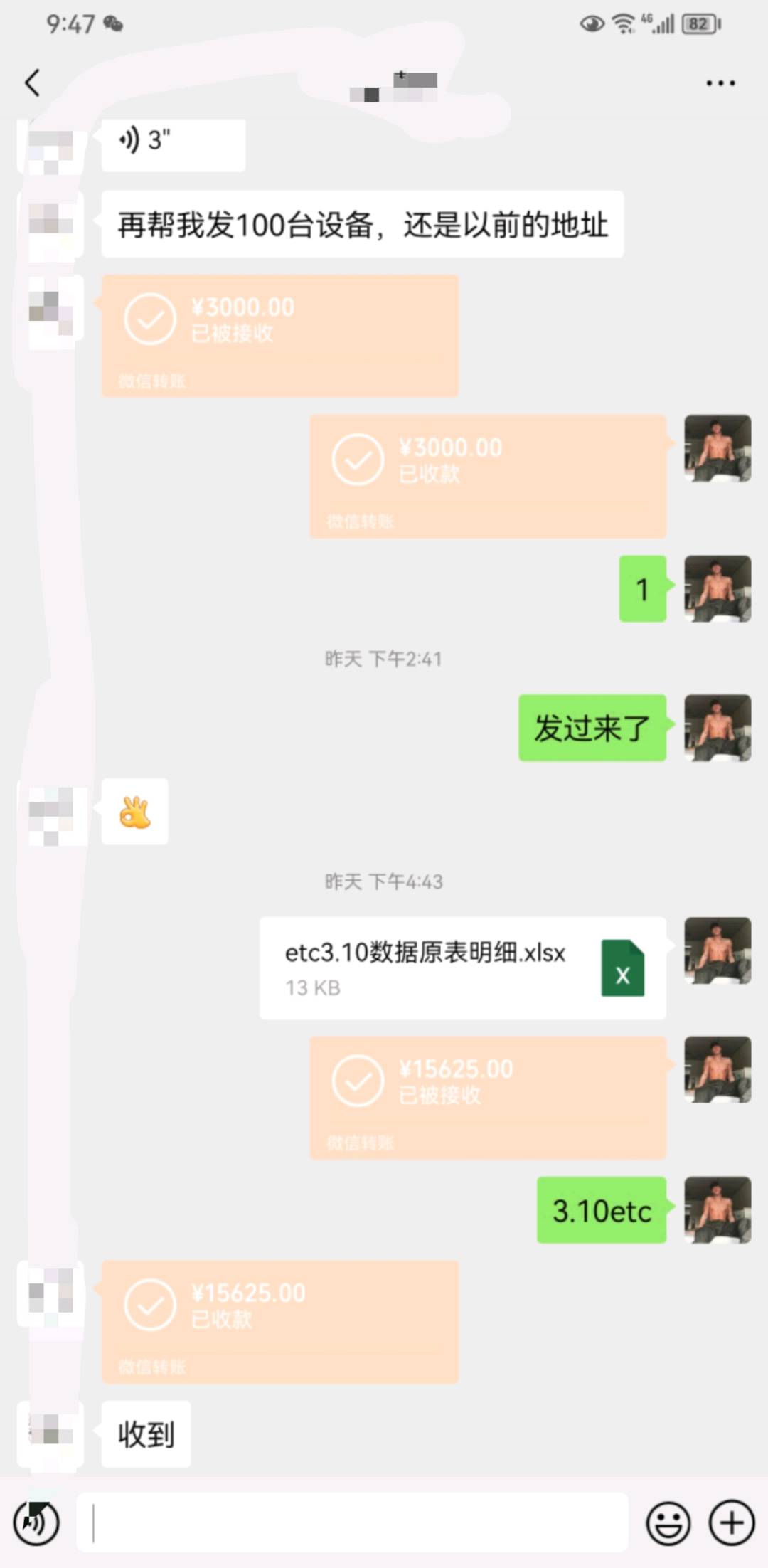Image resolution: width=768 pixels, height=1568 pixels.
Task: Focus the message text field
Action: coord(353,1522)
